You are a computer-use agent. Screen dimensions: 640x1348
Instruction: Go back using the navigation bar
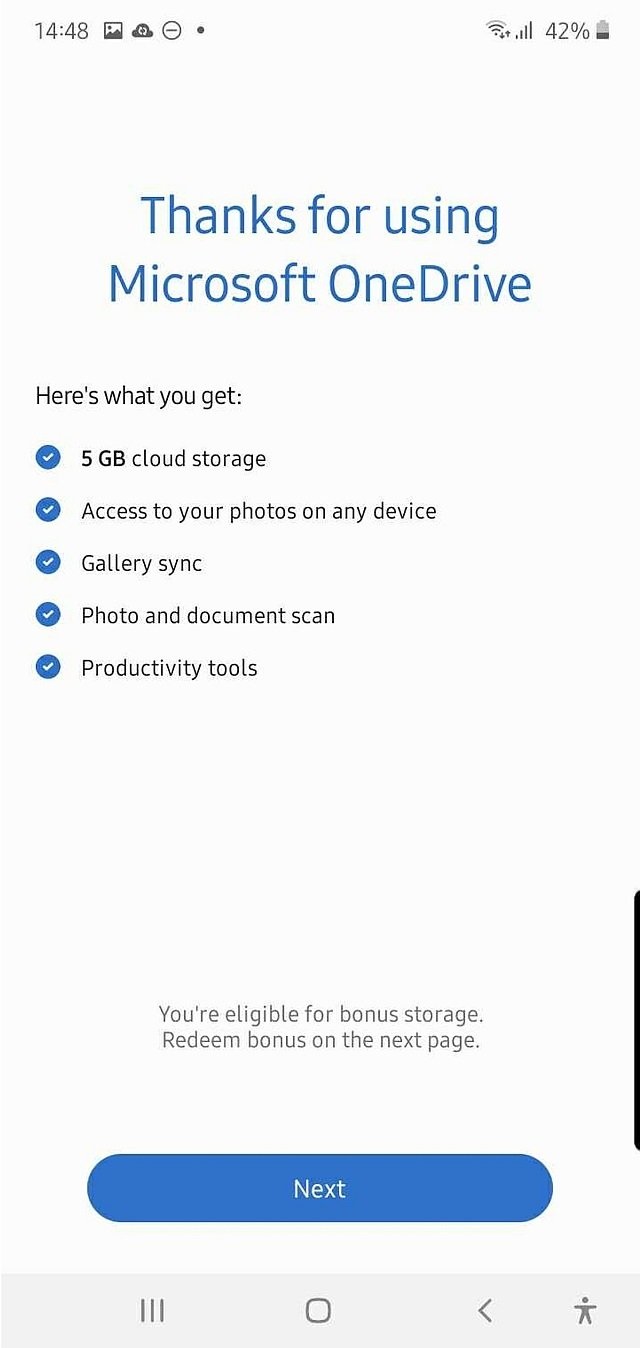tap(485, 1310)
